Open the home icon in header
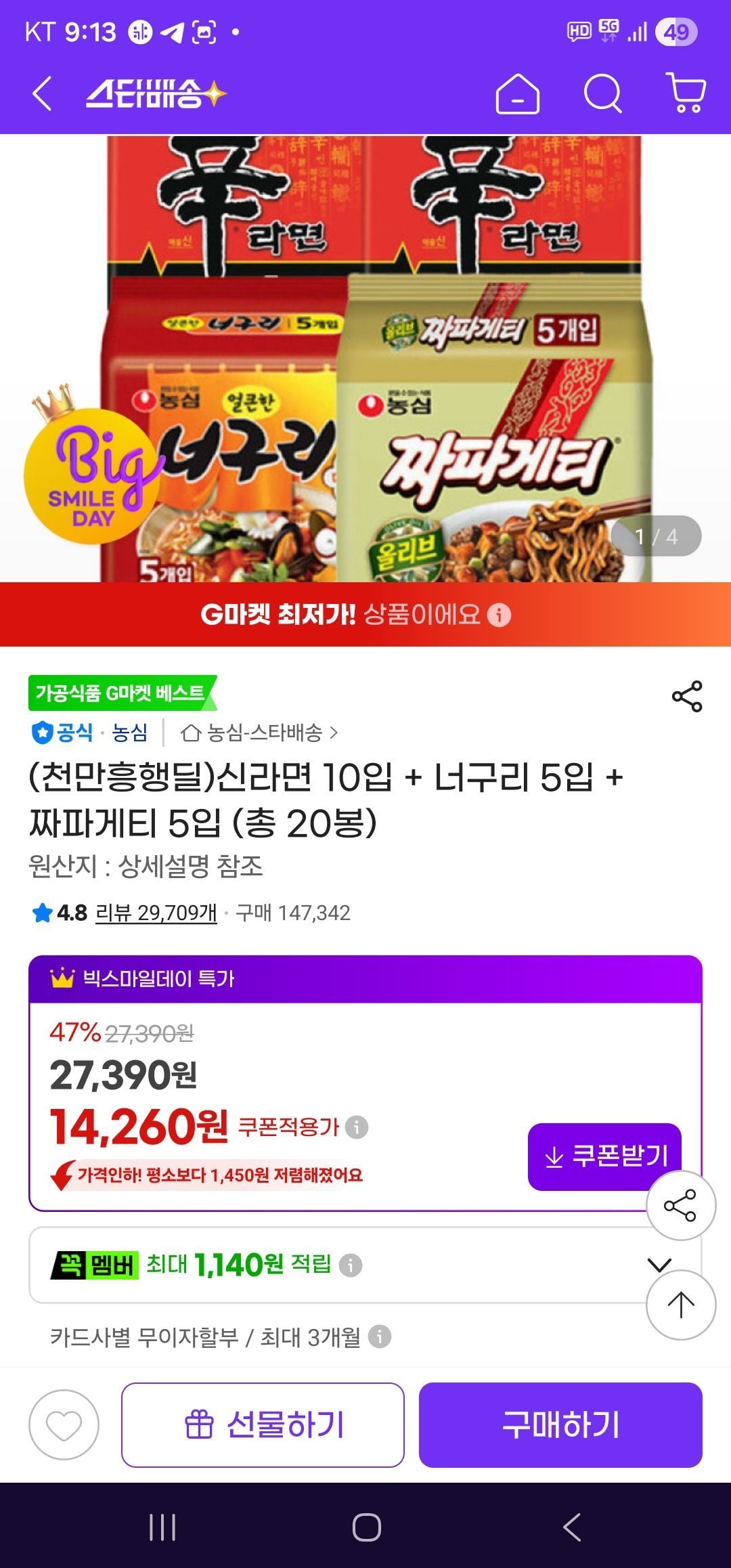Viewport: 731px width, 1568px height. 517,93
